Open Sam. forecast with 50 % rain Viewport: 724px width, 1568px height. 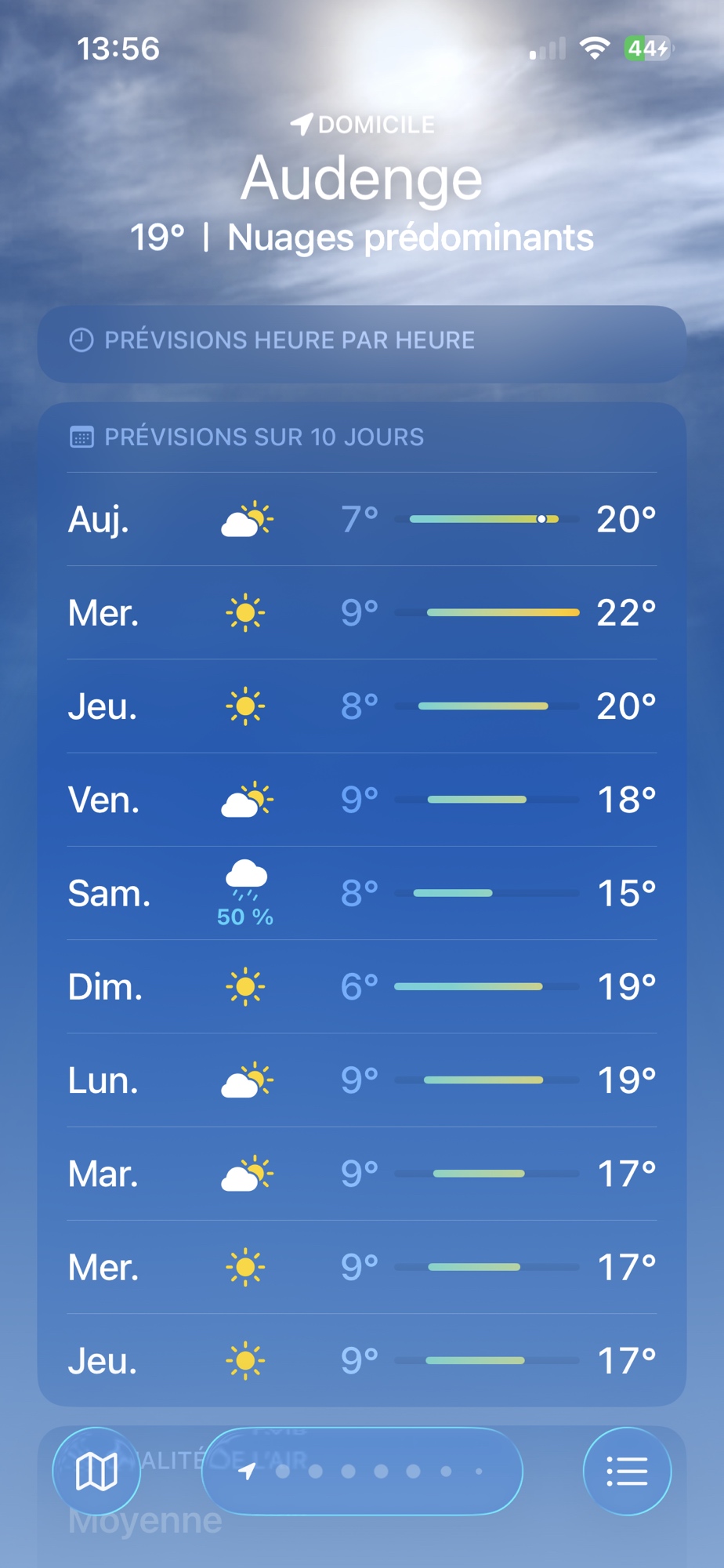point(362,893)
